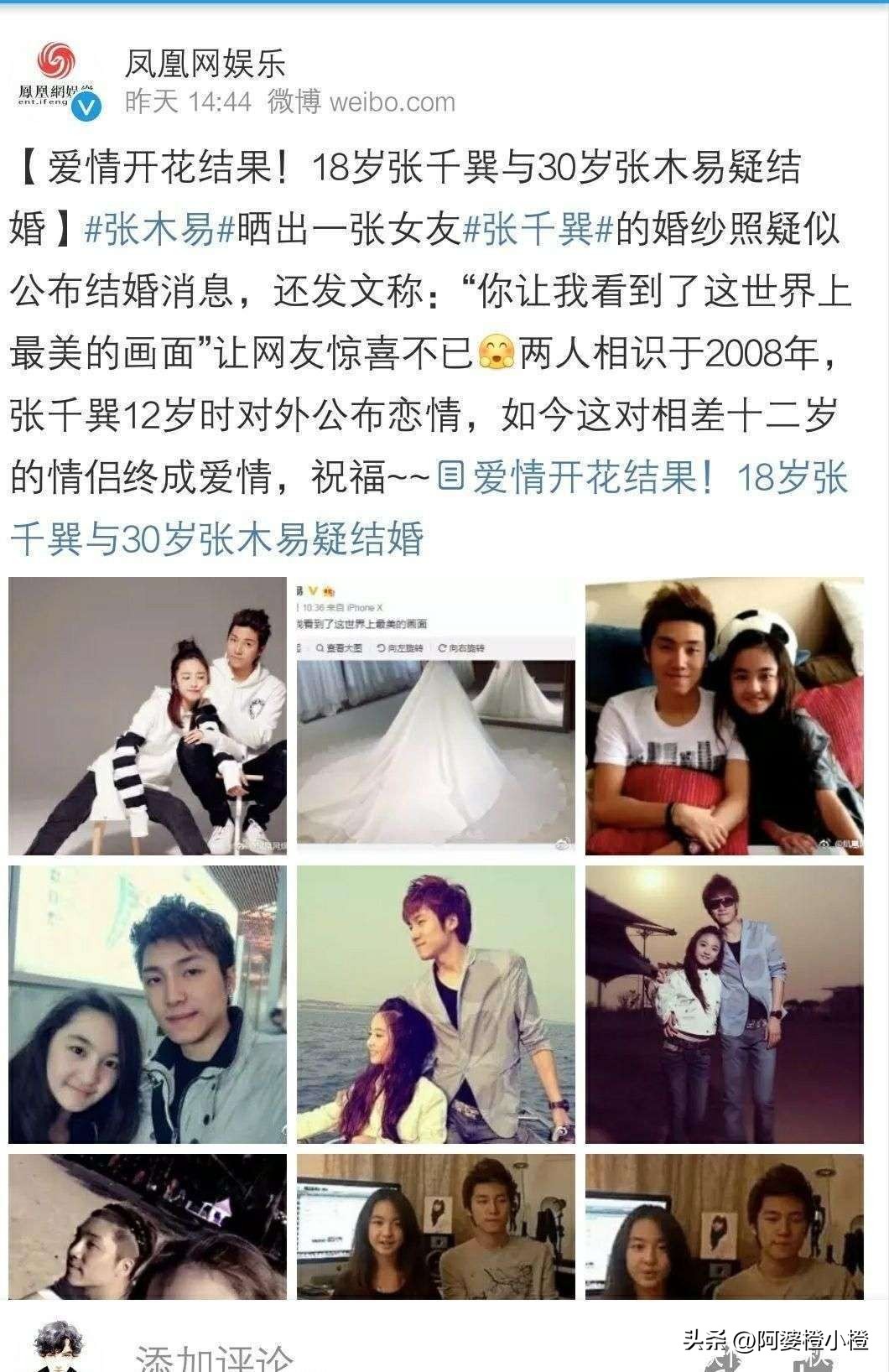Screen dimensions: 889x1372
Task: Open the studio photo with striped sleeves
Action: [x=148, y=716]
